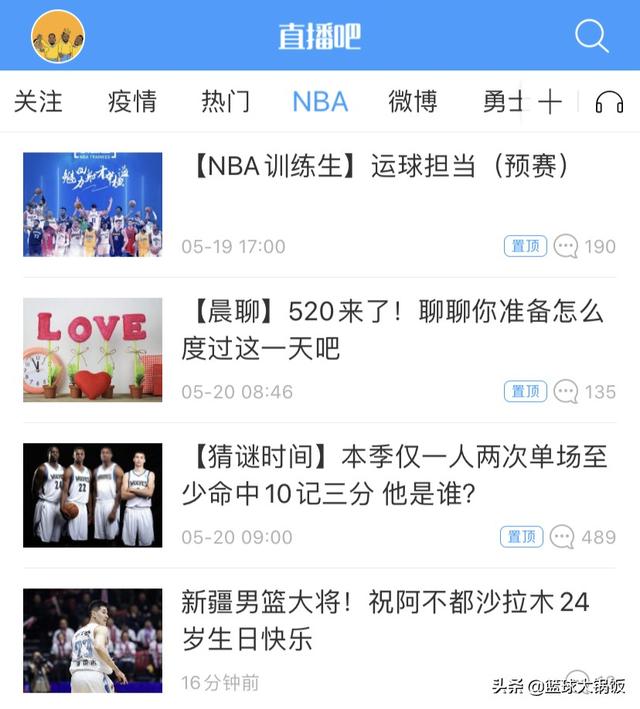The height and width of the screenshot is (709, 640).
Task: Read the 阿不都沙拉木 birthday article
Action: 385,620
